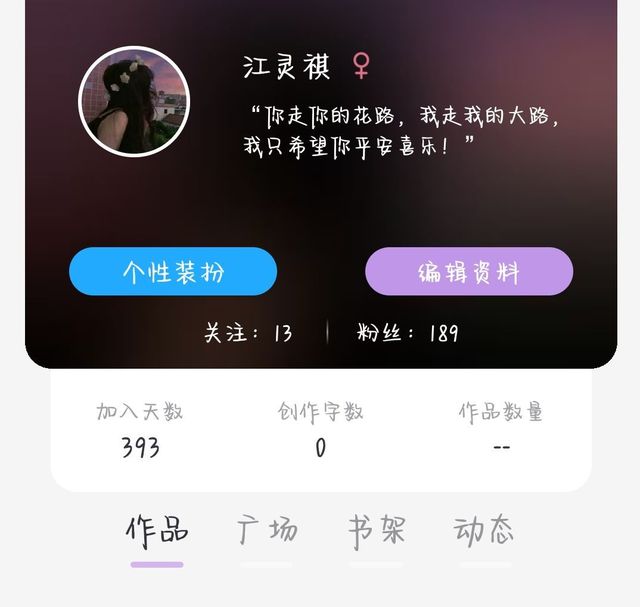This screenshot has width=640, height=607.
Task: Open the 粉丝 followers list
Action: click(x=408, y=333)
